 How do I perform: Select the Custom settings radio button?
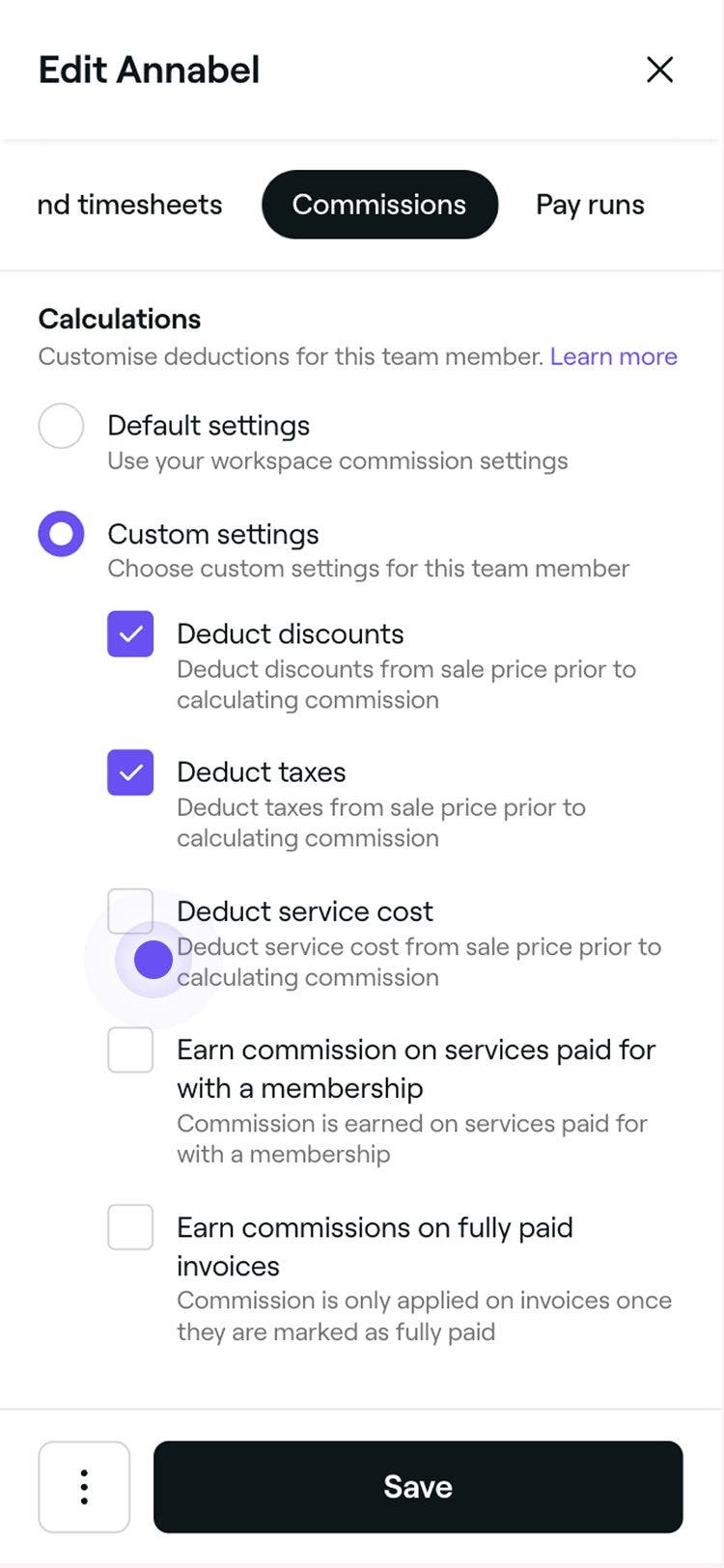tap(61, 533)
